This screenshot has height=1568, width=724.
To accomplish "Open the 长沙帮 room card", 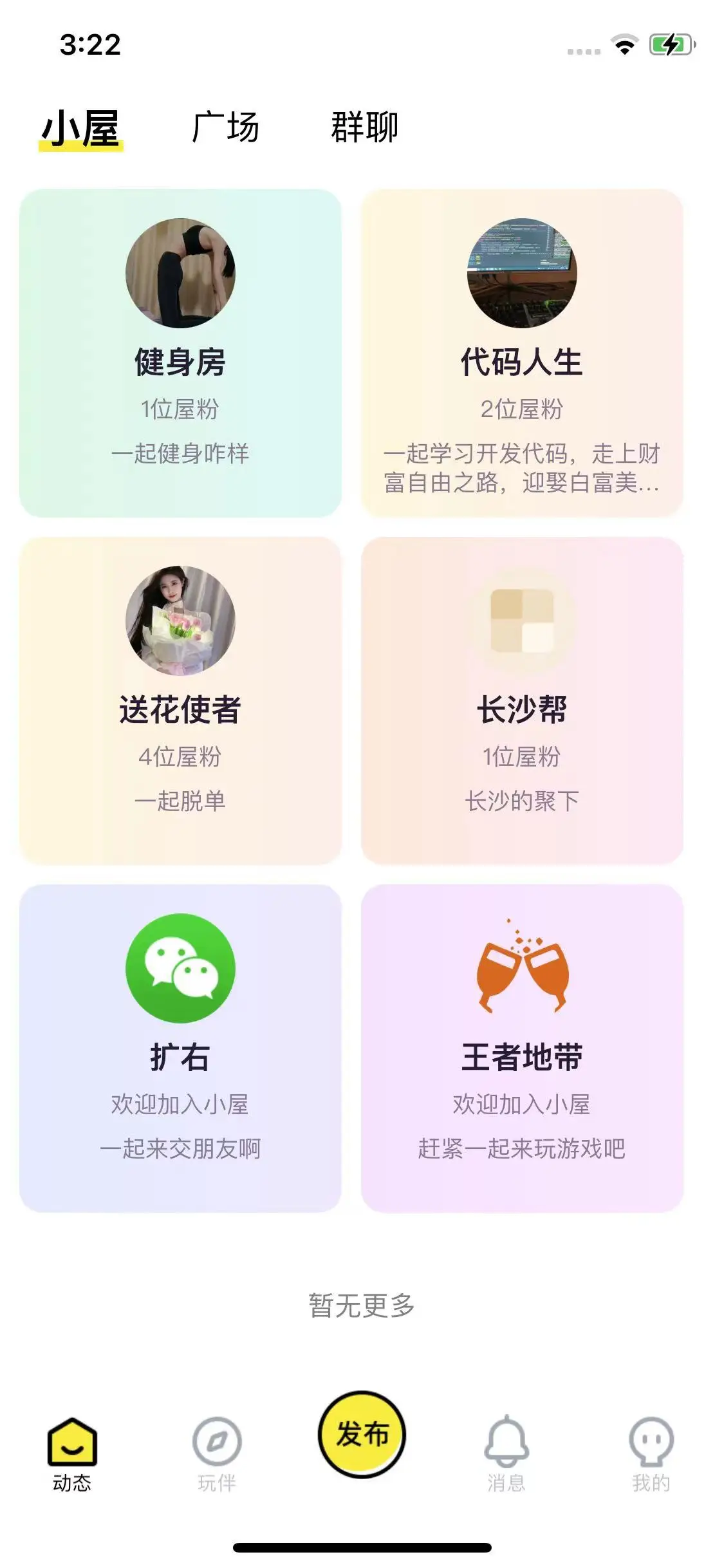I will (521, 700).
